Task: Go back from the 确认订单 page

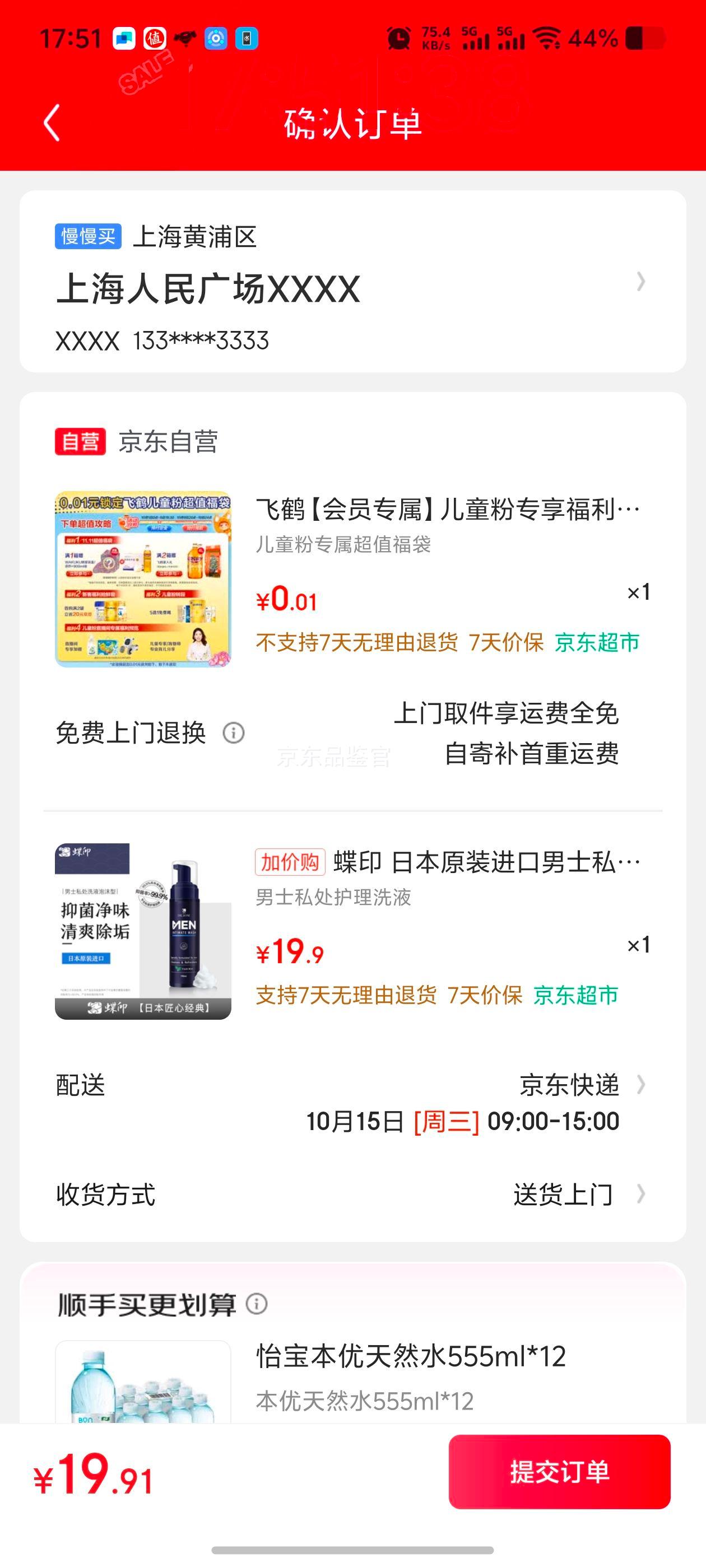Action: point(52,123)
